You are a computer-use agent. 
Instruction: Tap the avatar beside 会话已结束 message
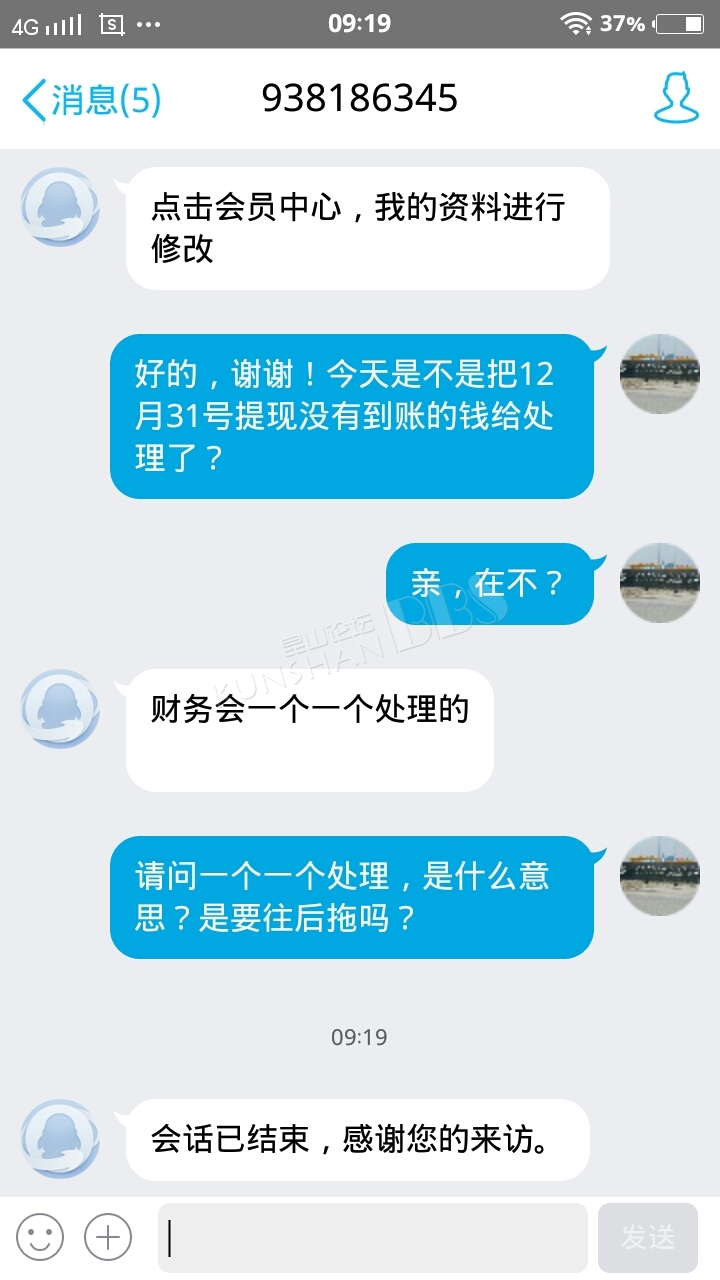click(60, 1139)
